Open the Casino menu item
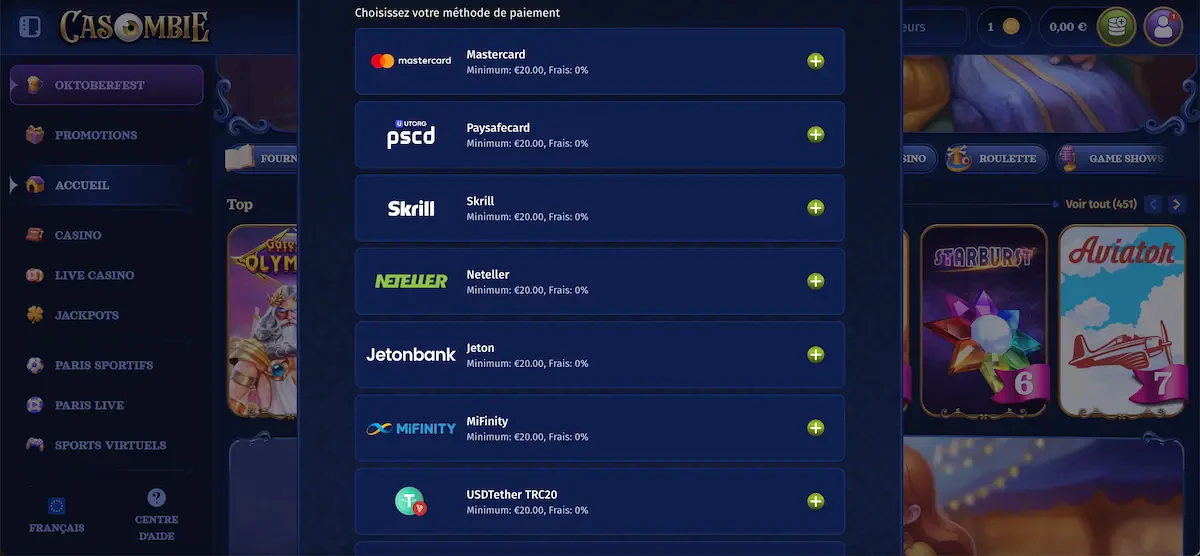The height and width of the screenshot is (556, 1200). [78, 235]
